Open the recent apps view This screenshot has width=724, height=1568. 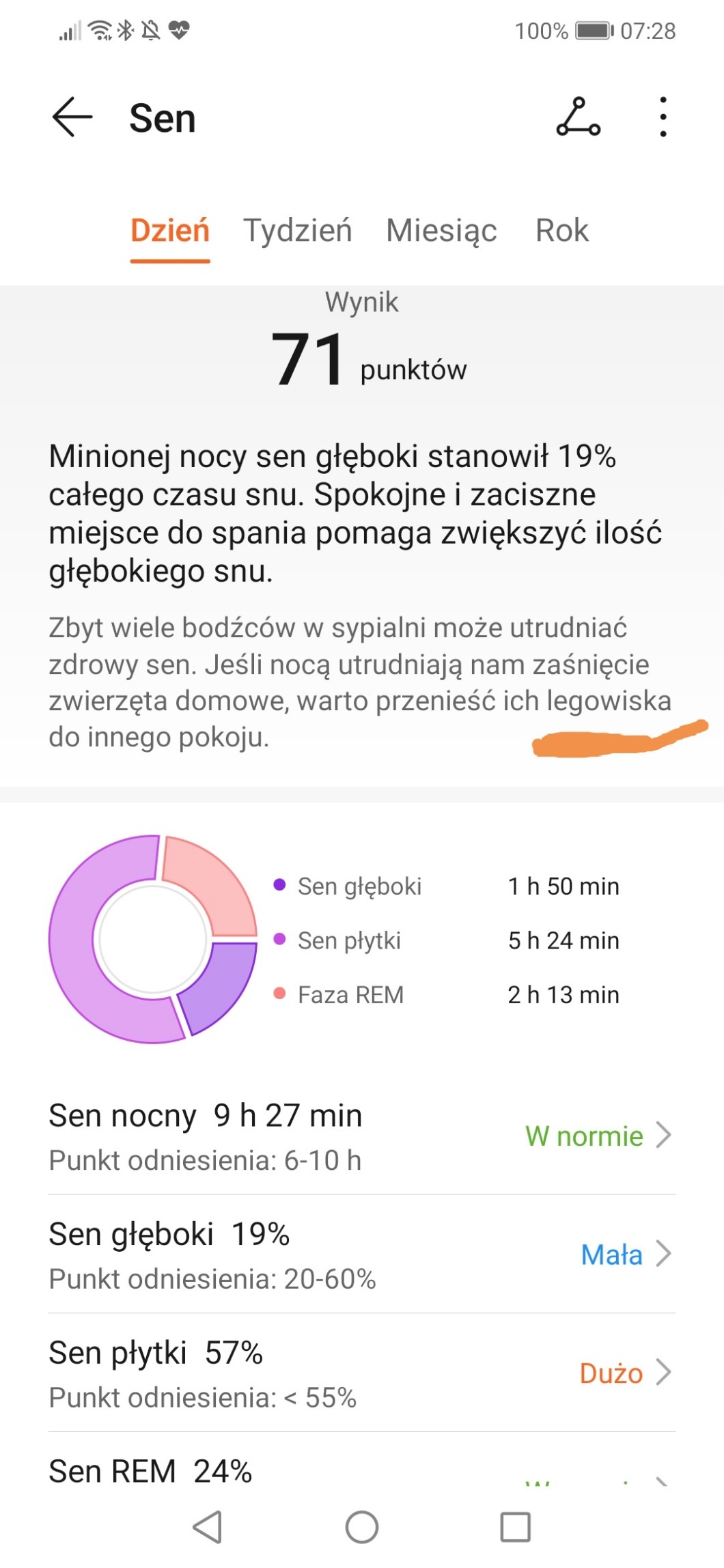[x=516, y=1528]
